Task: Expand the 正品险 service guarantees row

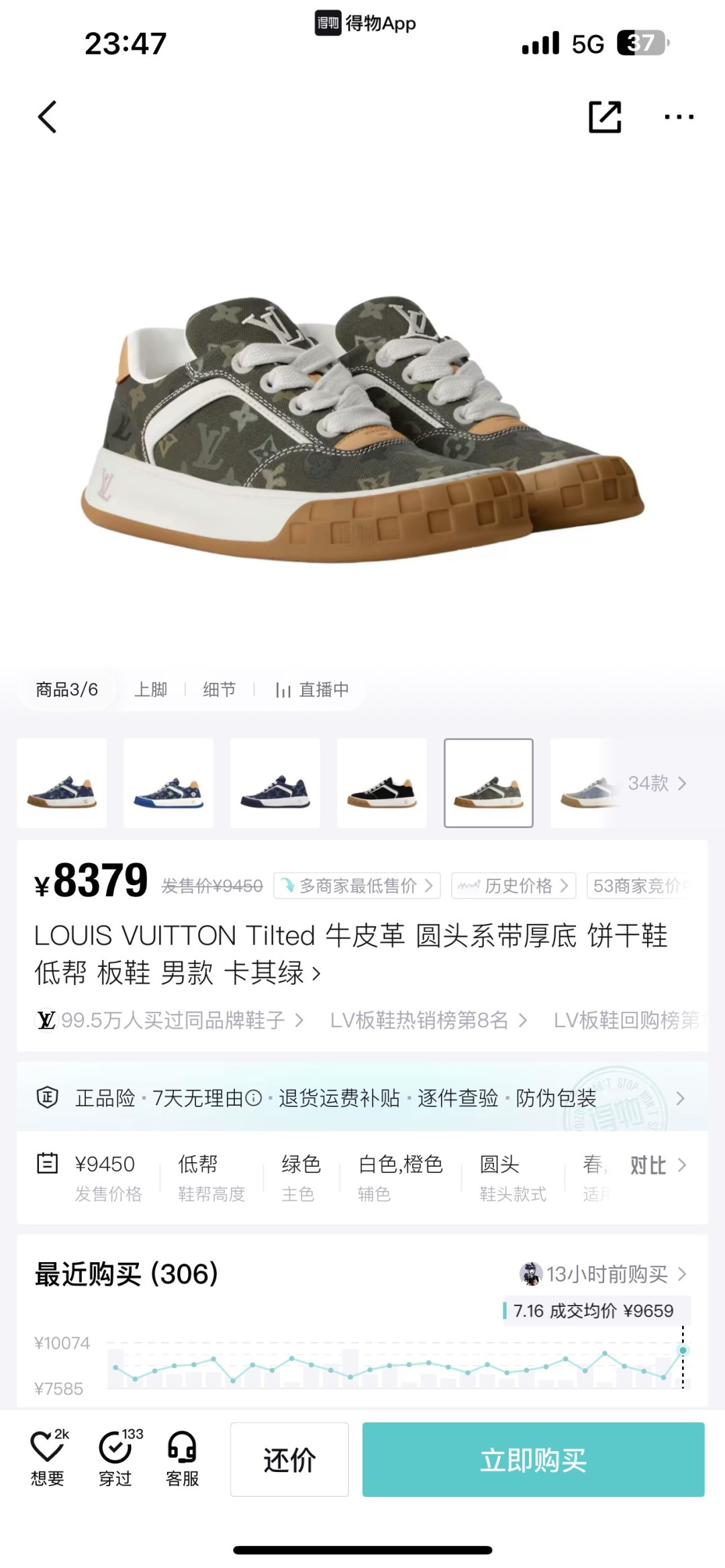Action: coord(362,1098)
